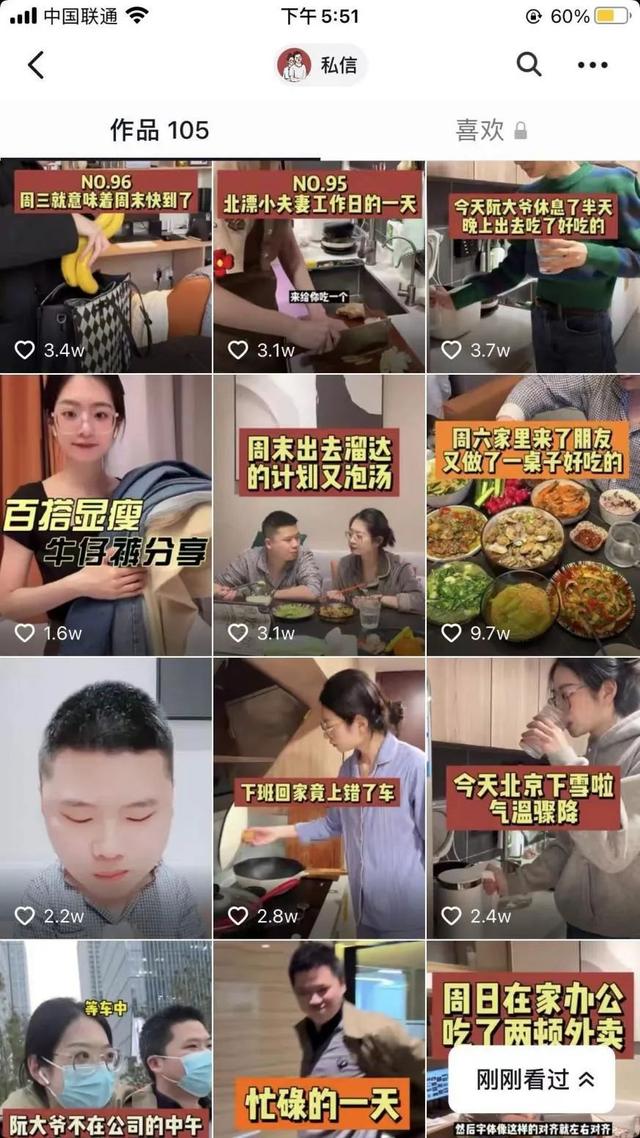Viewport: 640px width, 1138px height.
Task: Switch to the 作品 105 tab
Action: (x=160, y=130)
